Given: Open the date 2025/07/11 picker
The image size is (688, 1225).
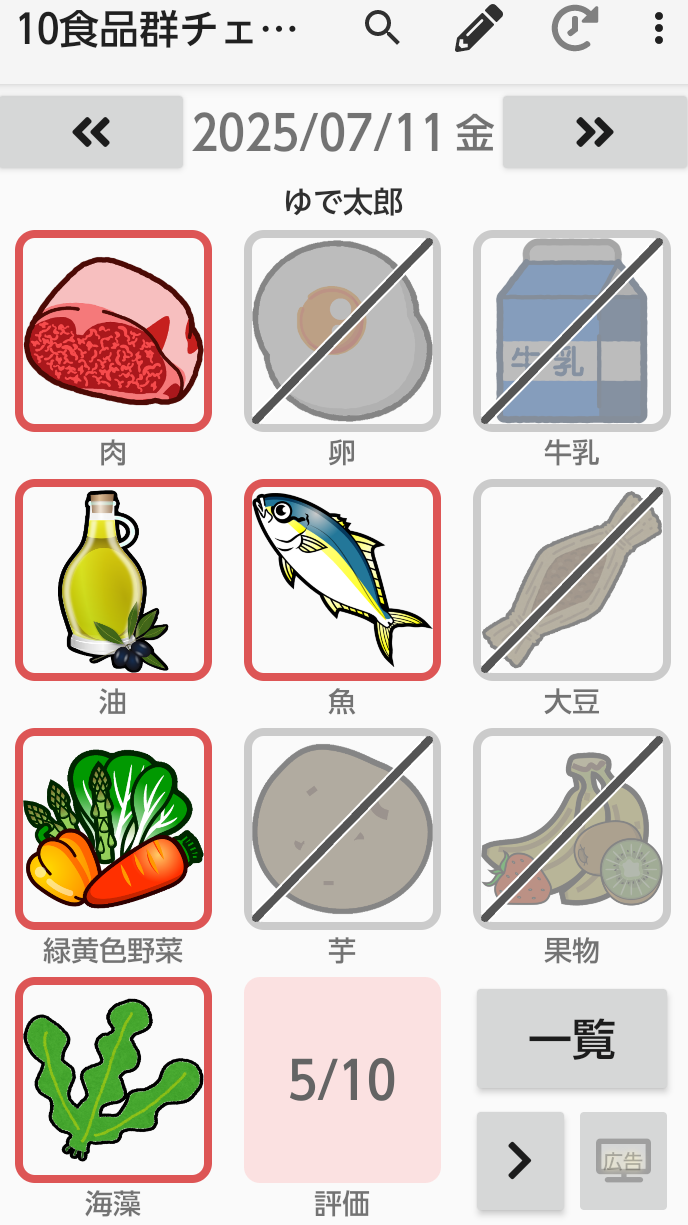Looking at the screenshot, I should (x=342, y=133).
